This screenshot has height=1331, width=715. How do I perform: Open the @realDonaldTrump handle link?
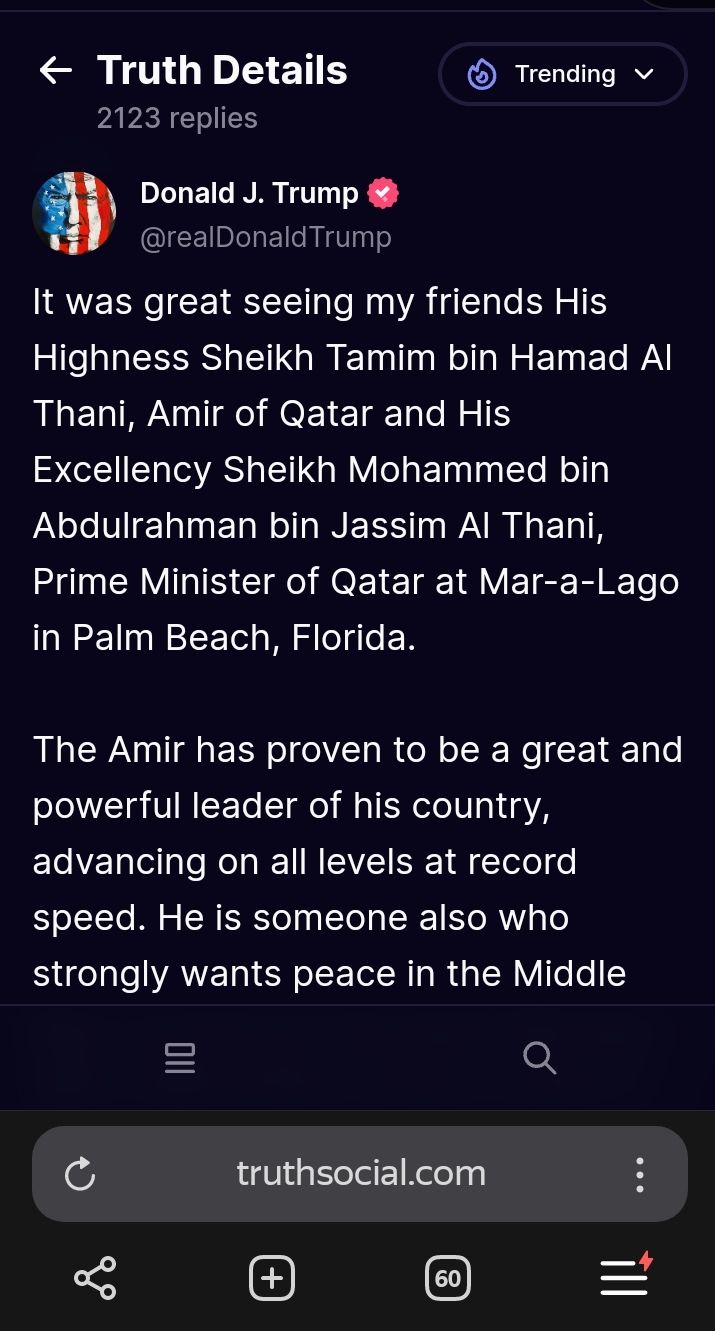point(265,237)
